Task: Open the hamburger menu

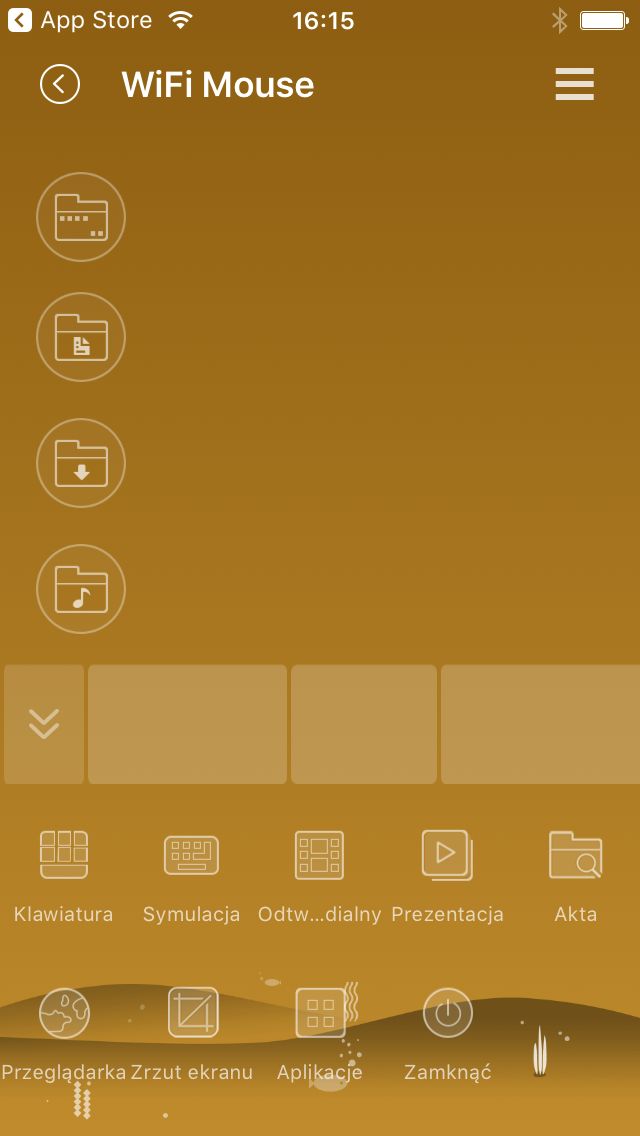Action: coord(575,84)
